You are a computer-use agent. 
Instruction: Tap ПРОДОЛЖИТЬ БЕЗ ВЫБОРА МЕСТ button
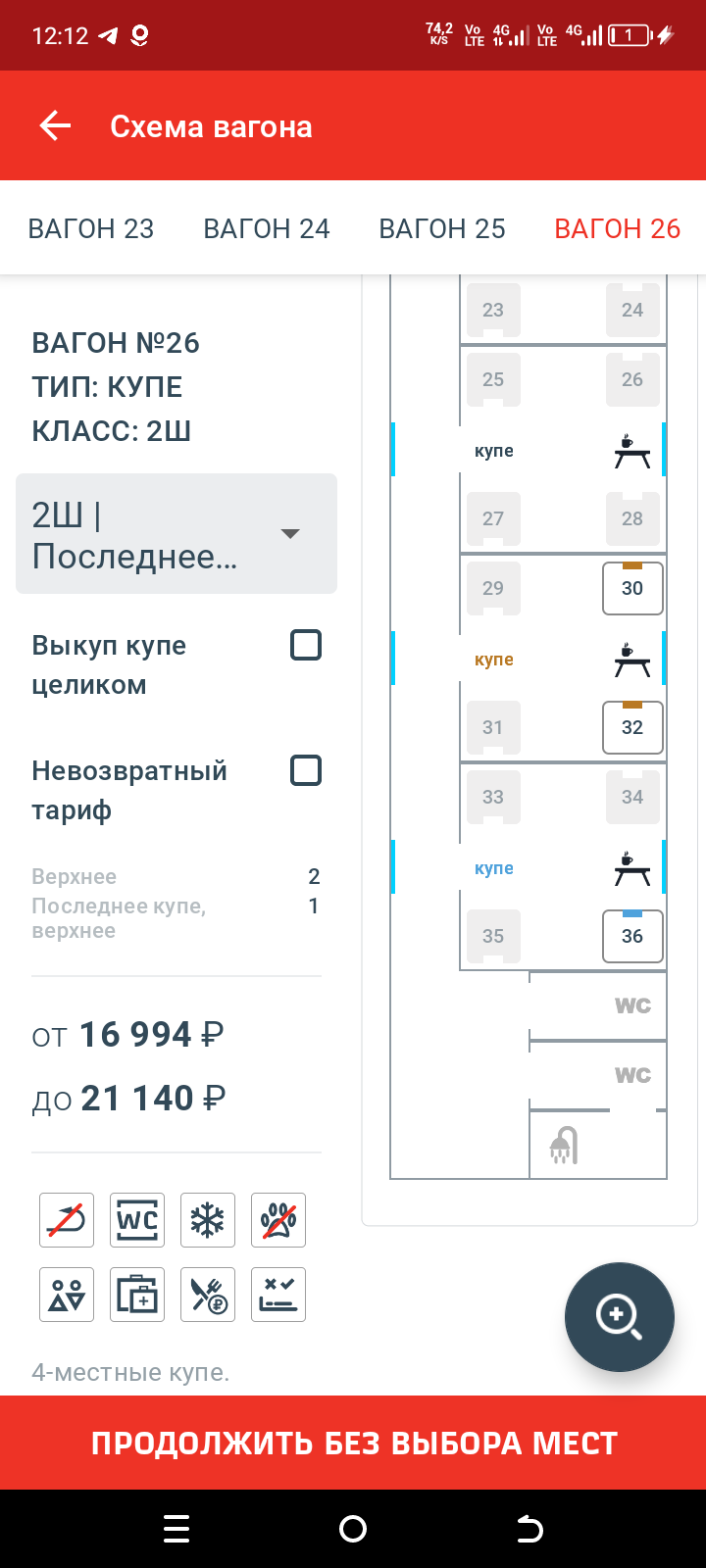[353, 1443]
